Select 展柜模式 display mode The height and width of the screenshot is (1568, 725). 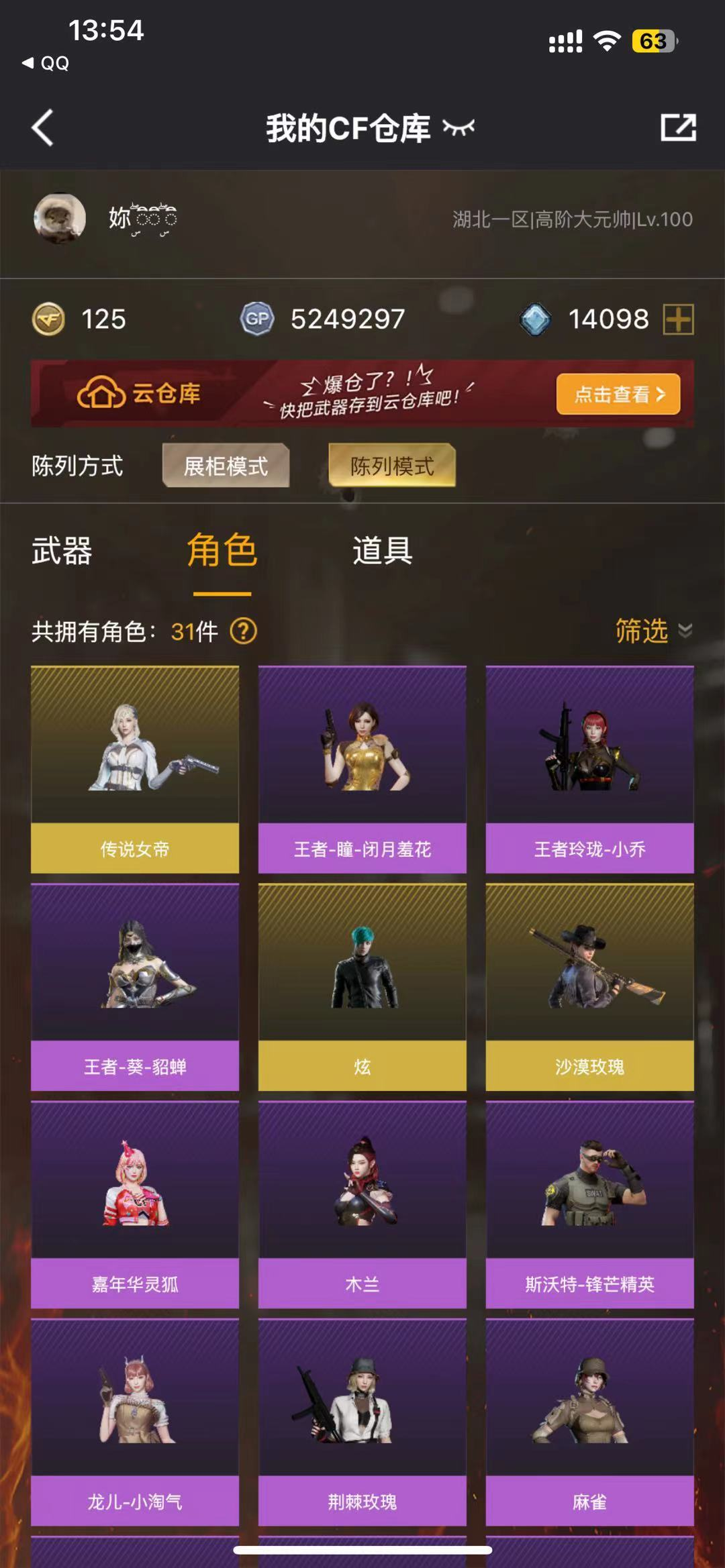(x=226, y=466)
